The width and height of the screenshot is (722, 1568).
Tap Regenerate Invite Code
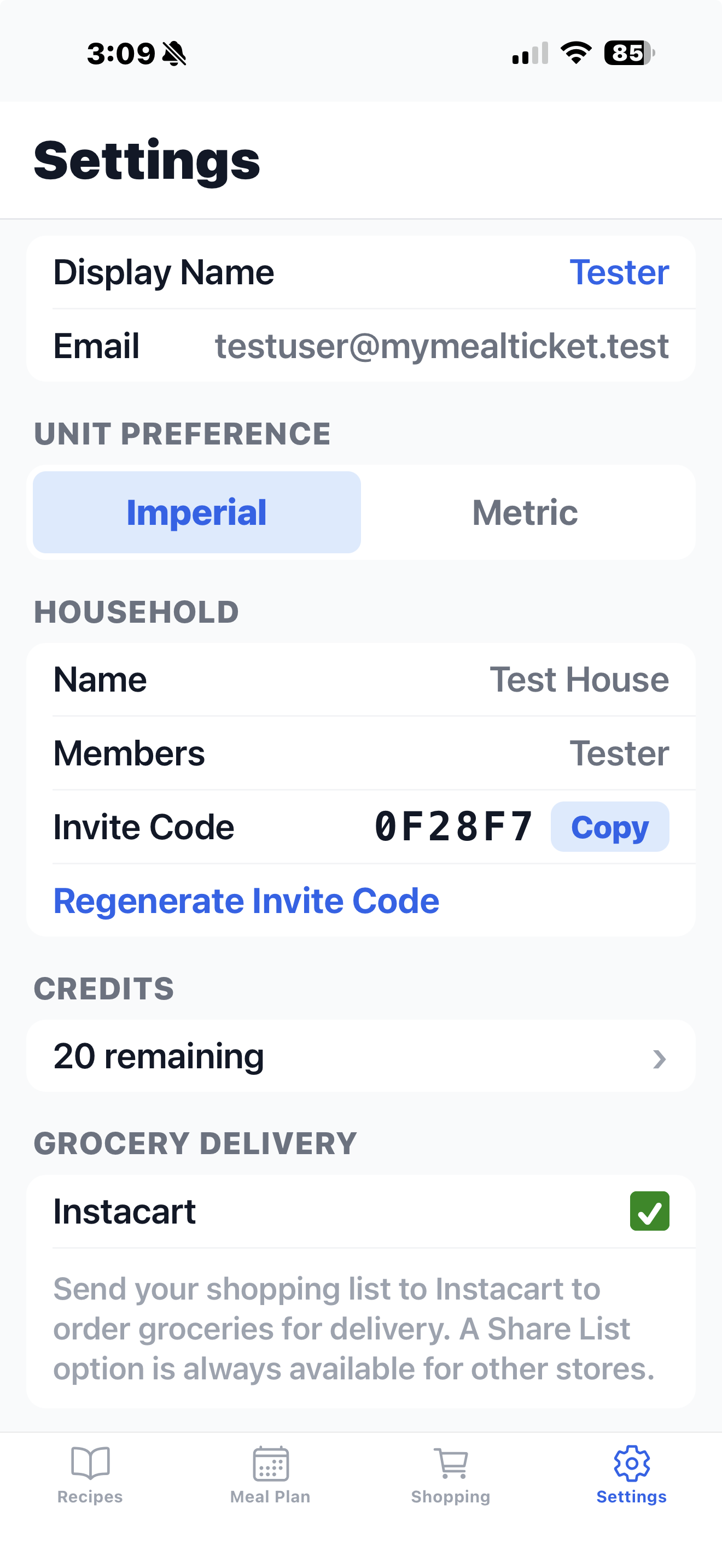tap(246, 901)
